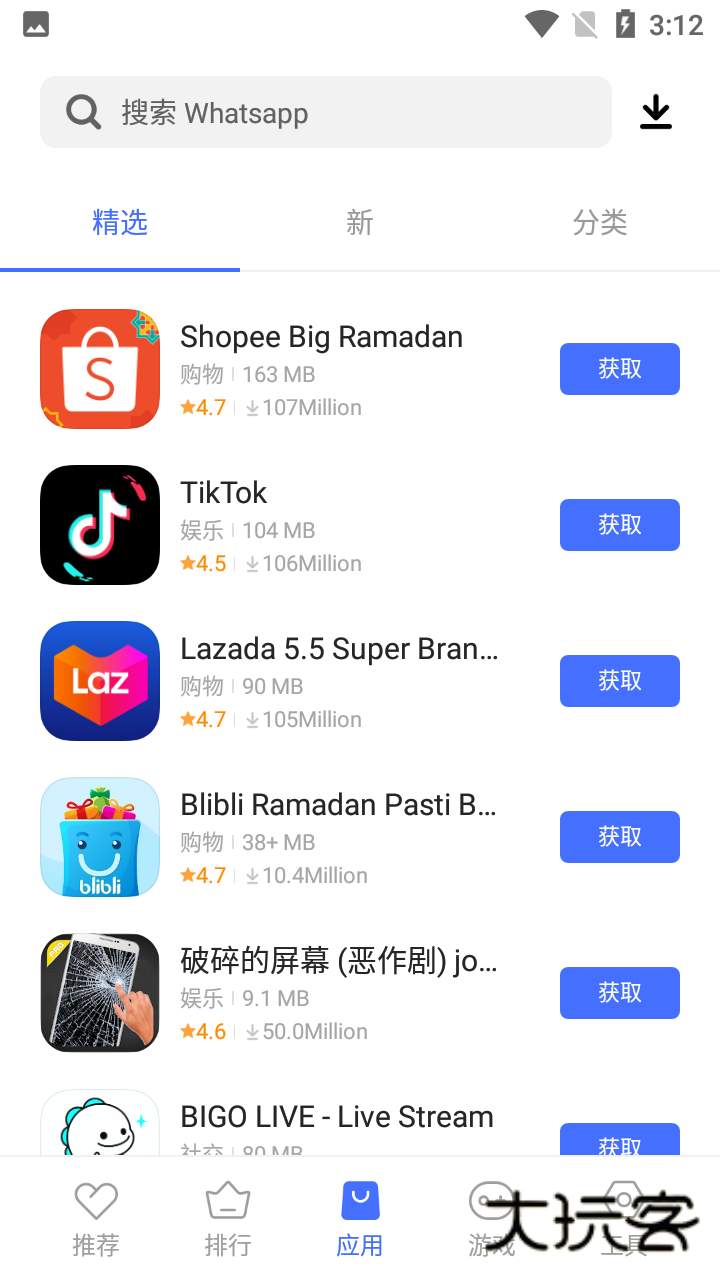
Task: Open the downloads icon beside search bar
Action: click(655, 111)
